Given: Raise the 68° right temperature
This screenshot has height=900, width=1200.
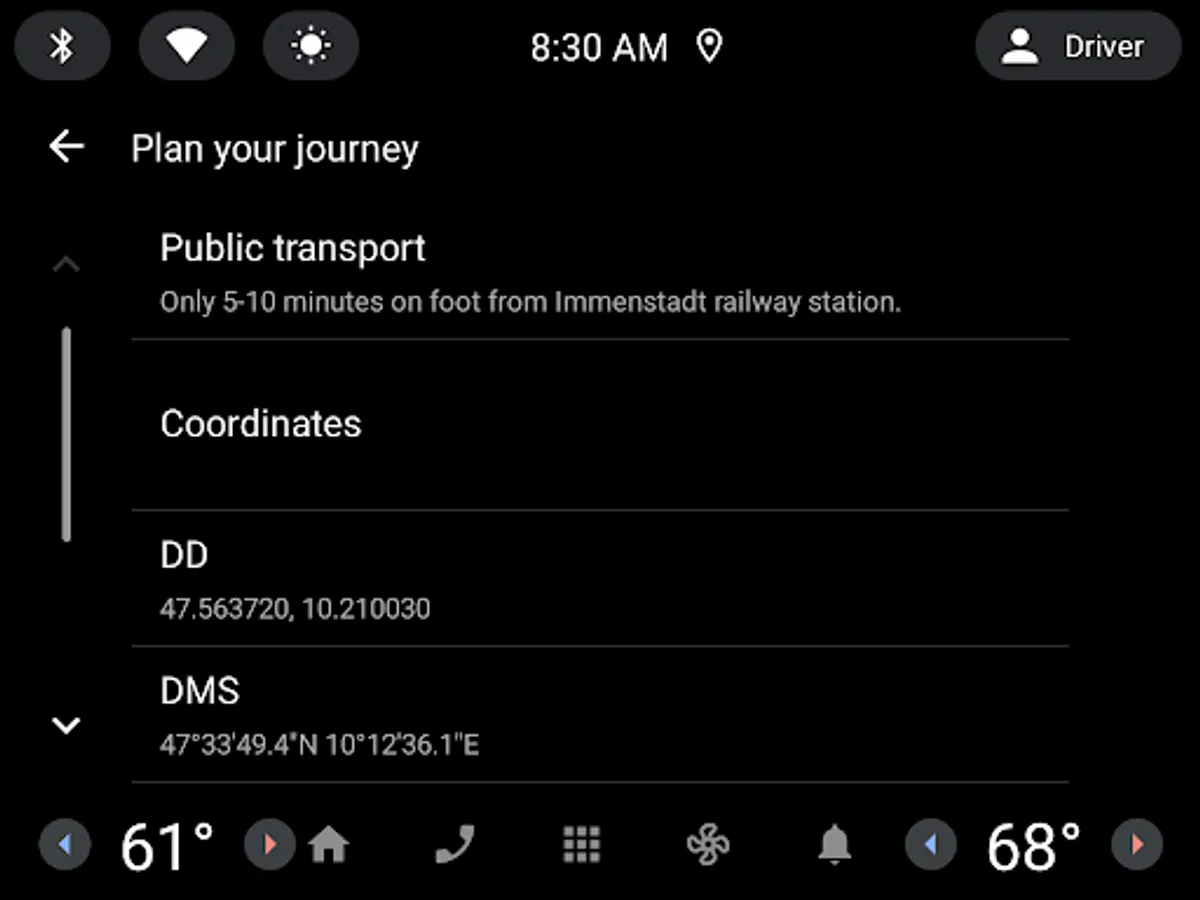Looking at the screenshot, I should (1137, 845).
